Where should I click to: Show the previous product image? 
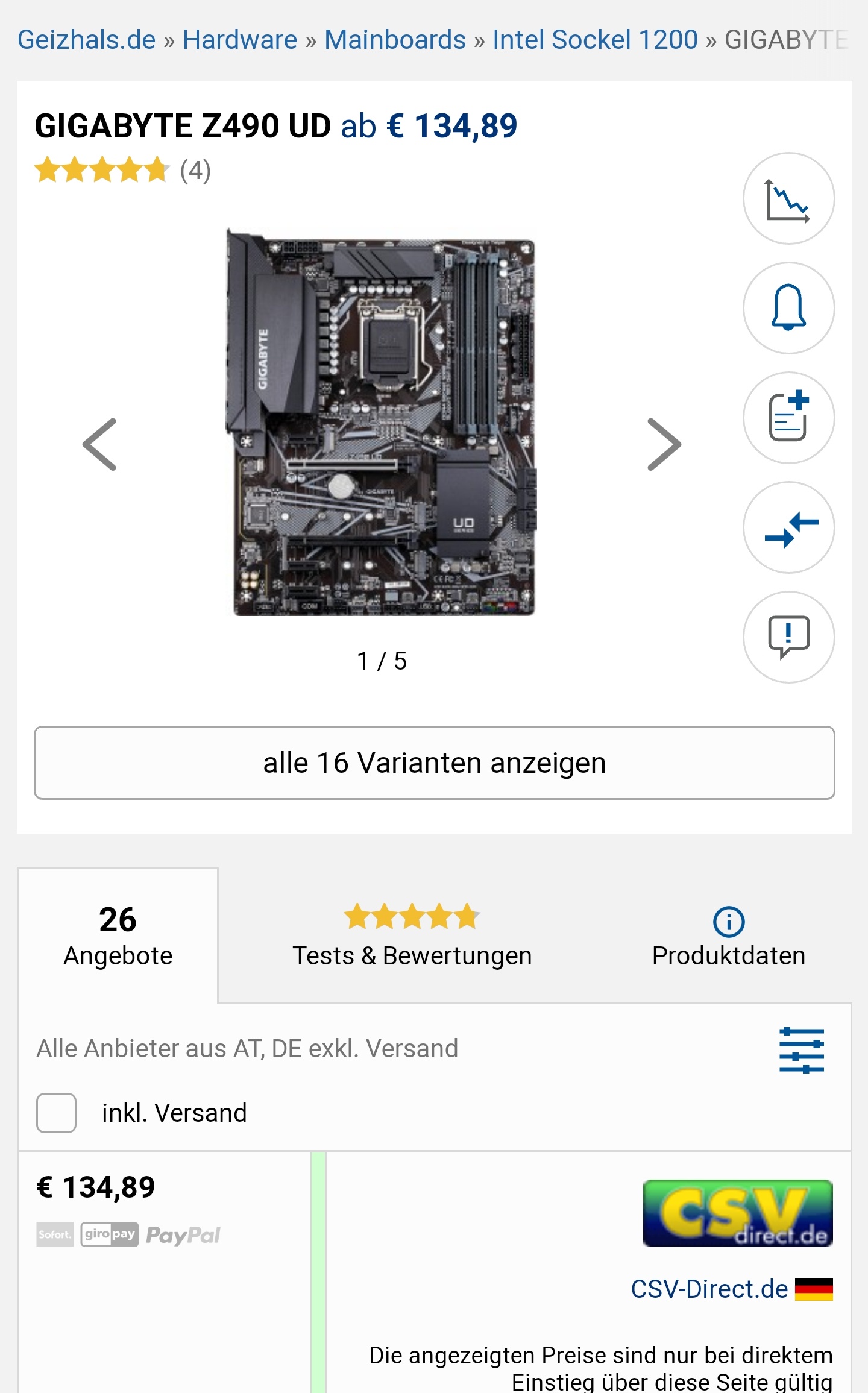(100, 444)
